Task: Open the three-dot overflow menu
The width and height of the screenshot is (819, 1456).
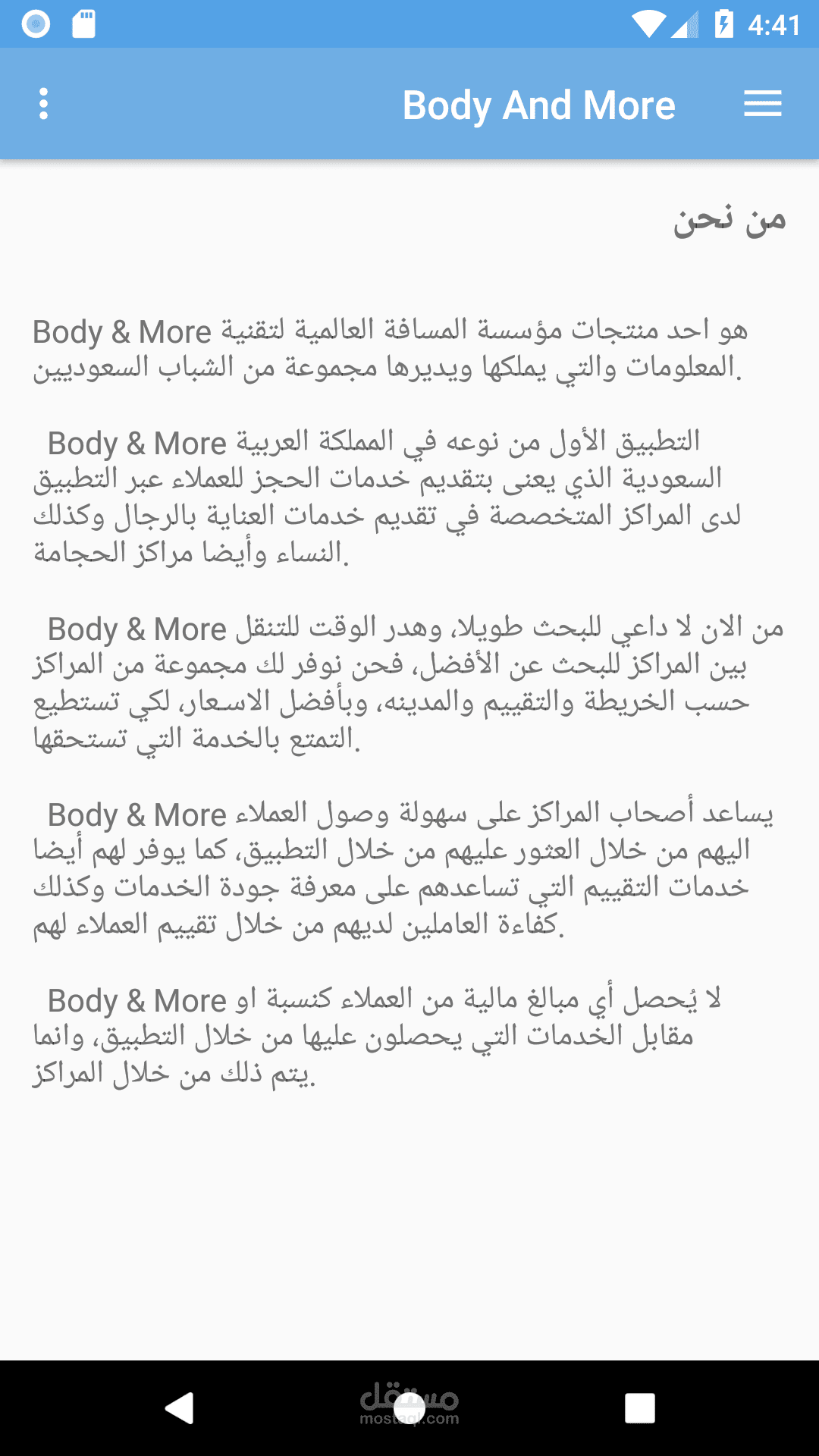Action: tap(43, 104)
